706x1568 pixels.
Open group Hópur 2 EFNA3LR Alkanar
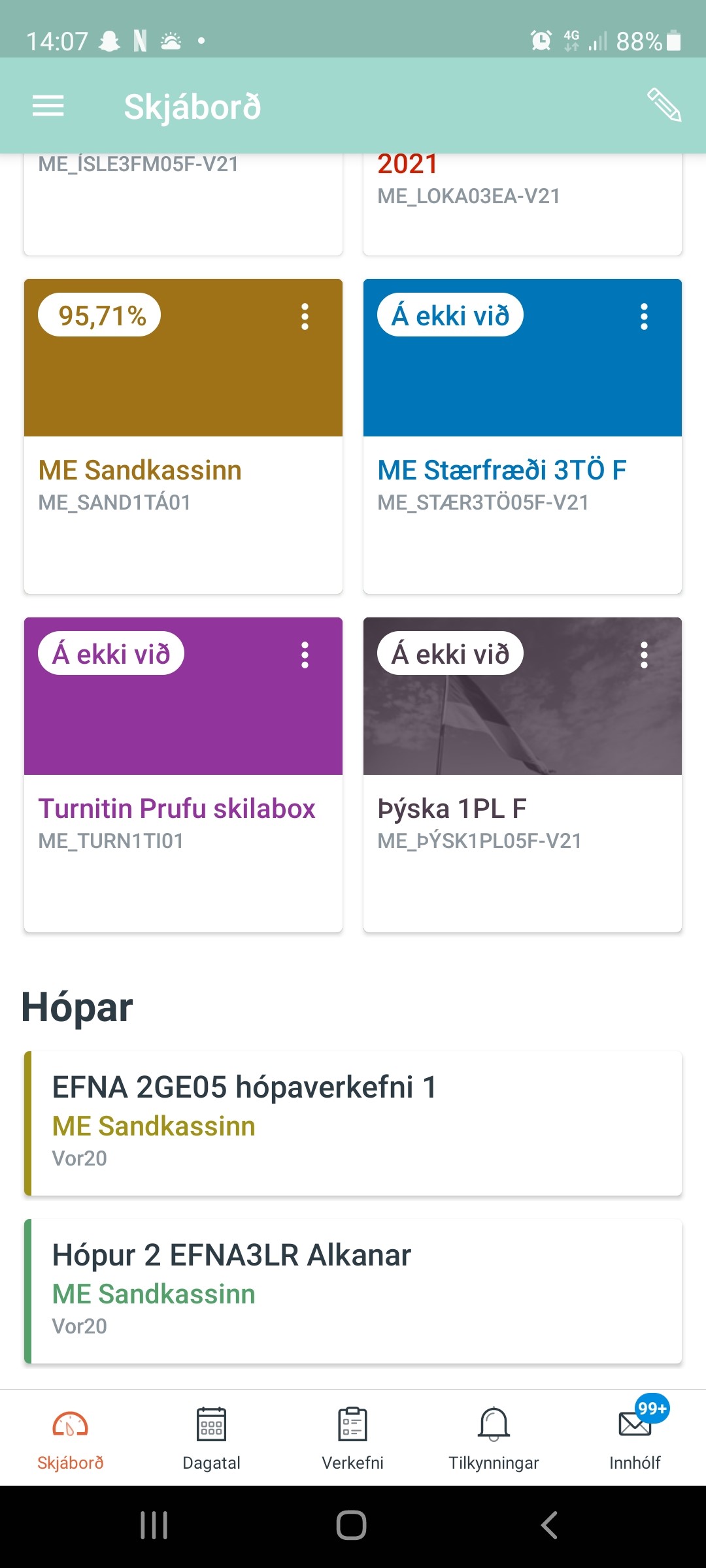[353, 1292]
